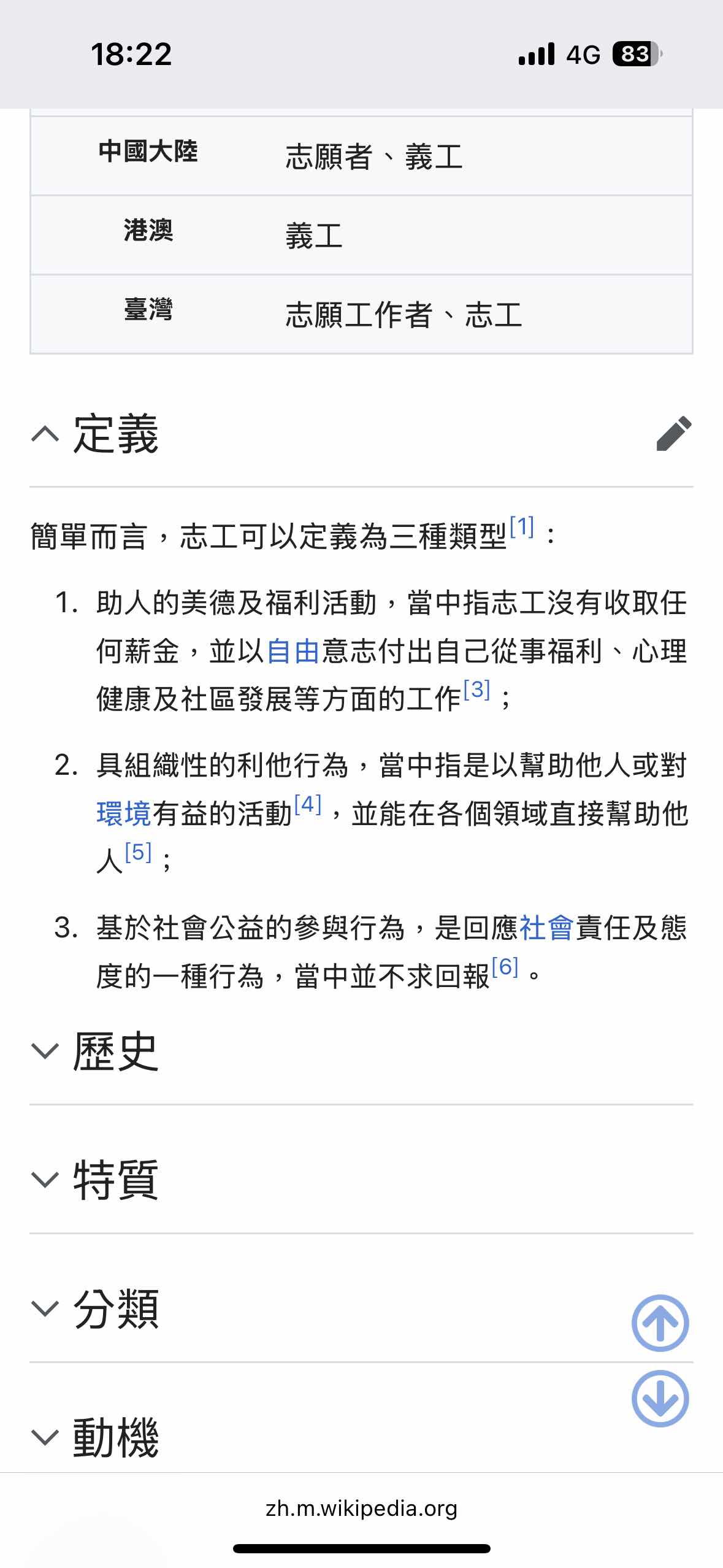
Task: Tap the 4G network indicator
Action: pyautogui.click(x=583, y=54)
